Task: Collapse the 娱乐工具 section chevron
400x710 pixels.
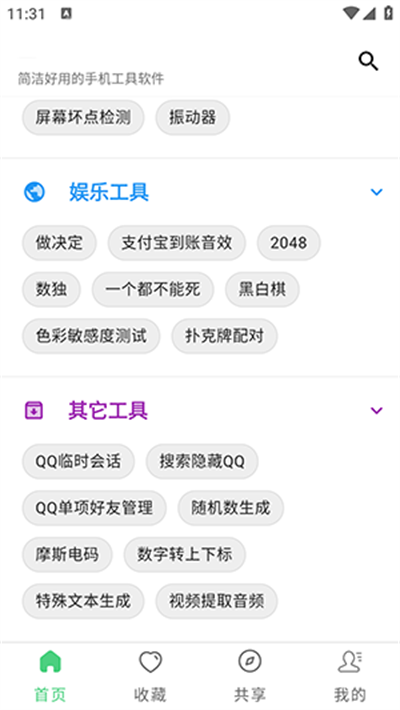Action: coord(376,192)
